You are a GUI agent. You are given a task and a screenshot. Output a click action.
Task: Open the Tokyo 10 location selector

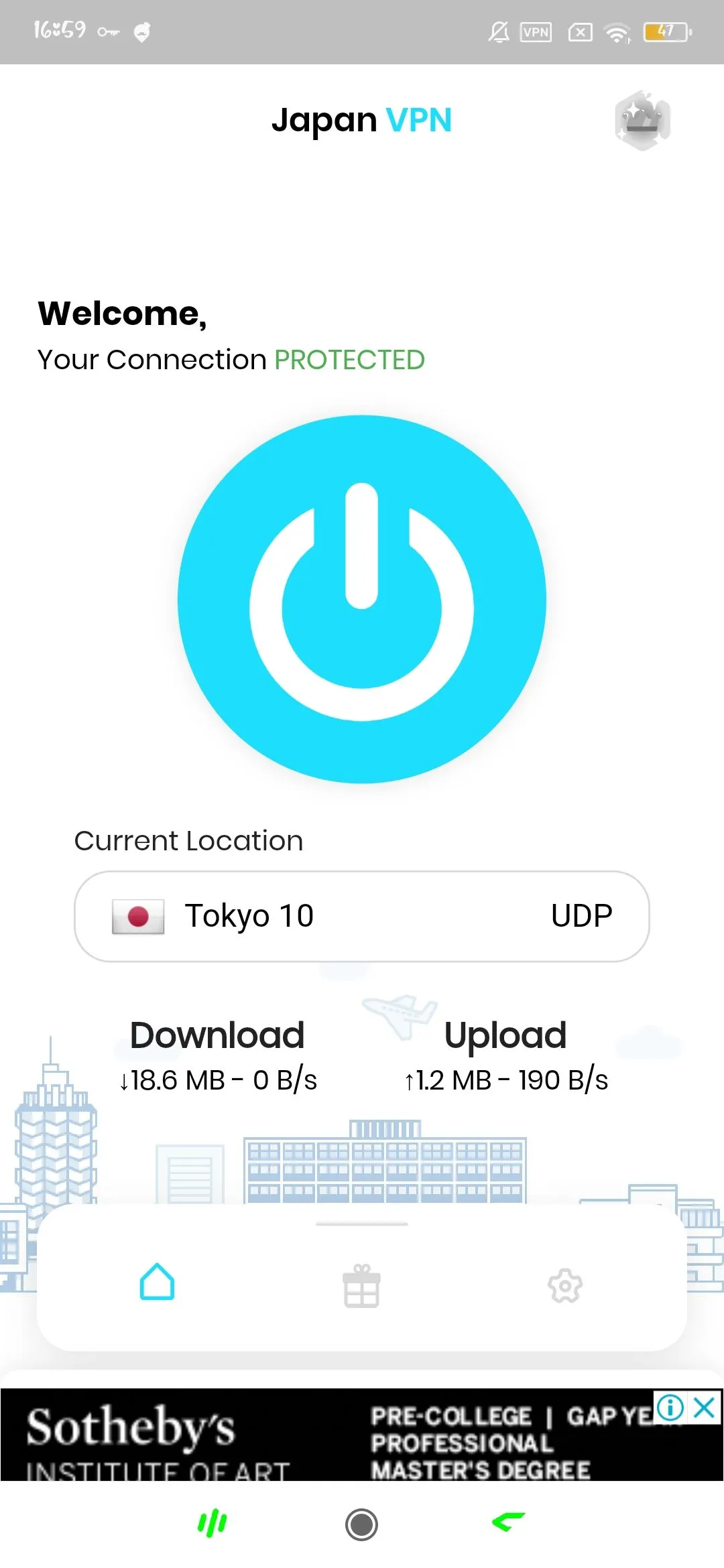click(x=362, y=916)
